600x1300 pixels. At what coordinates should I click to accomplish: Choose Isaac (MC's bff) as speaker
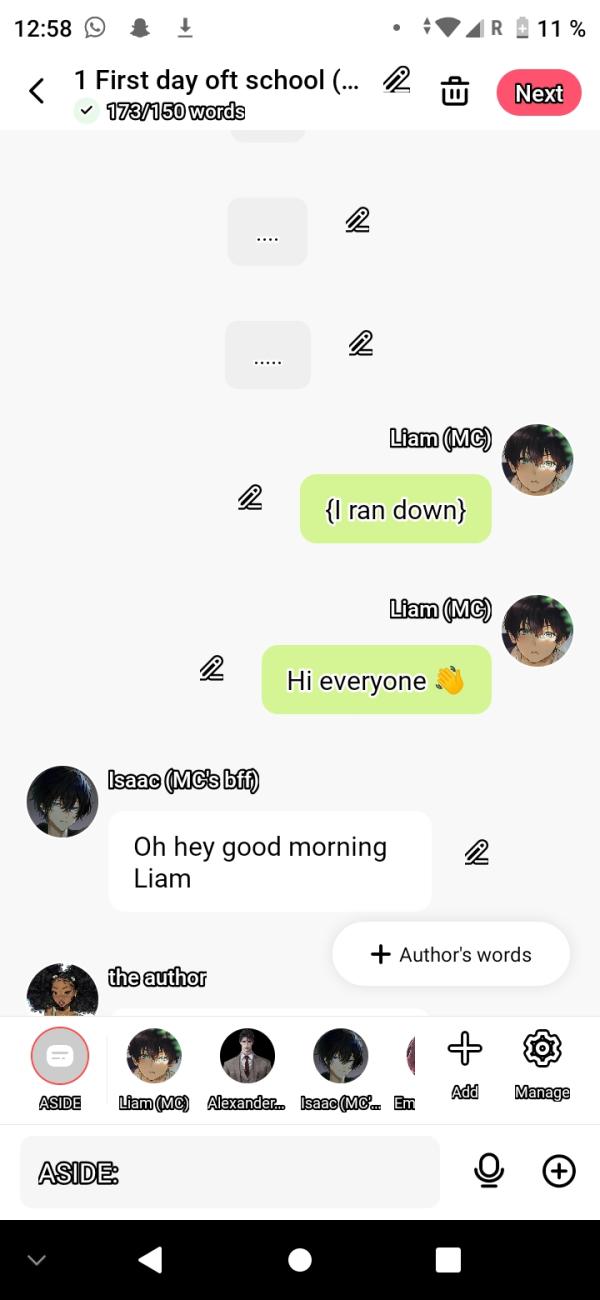pyautogui.click(x=340, y=1058)
